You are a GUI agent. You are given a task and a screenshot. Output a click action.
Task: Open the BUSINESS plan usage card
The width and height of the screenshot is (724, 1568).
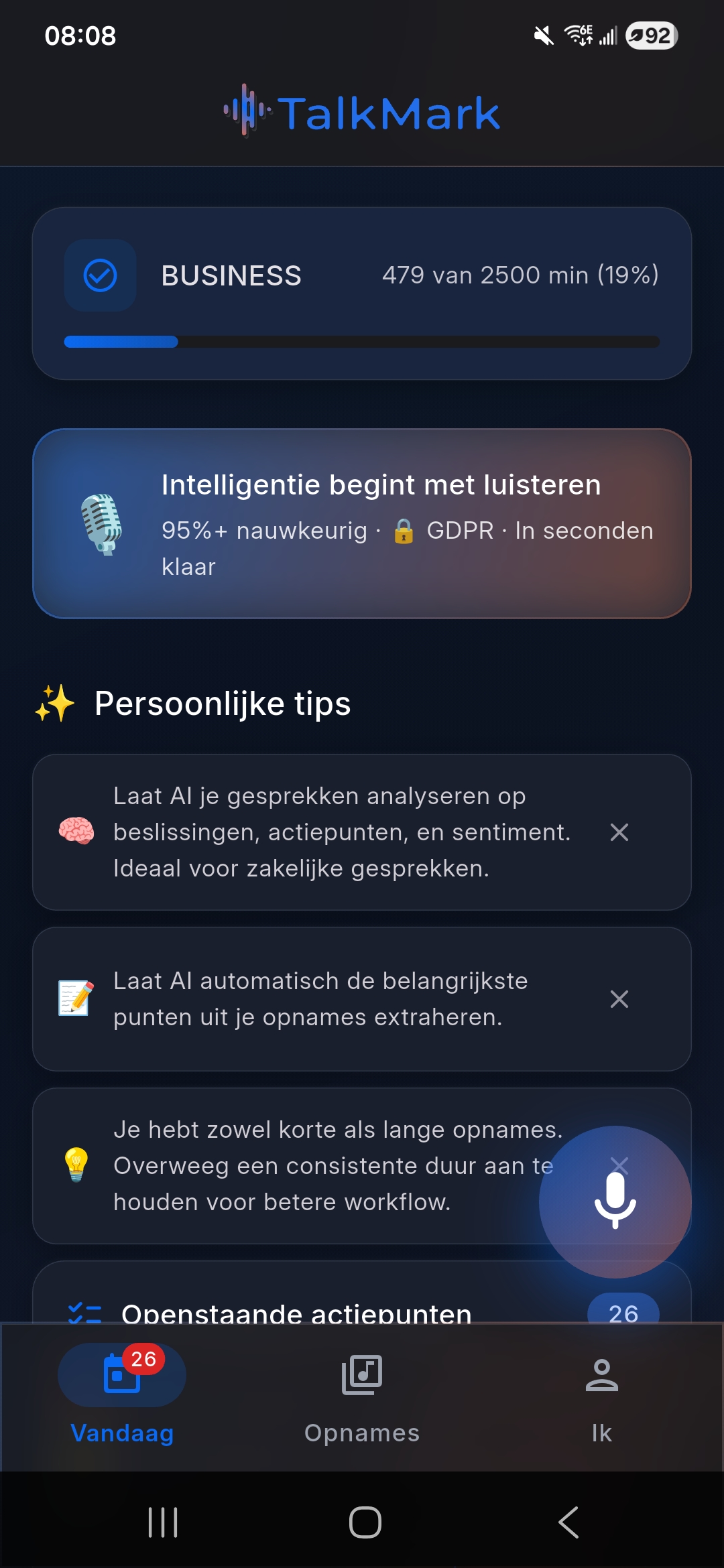click(x=362, y=293)
